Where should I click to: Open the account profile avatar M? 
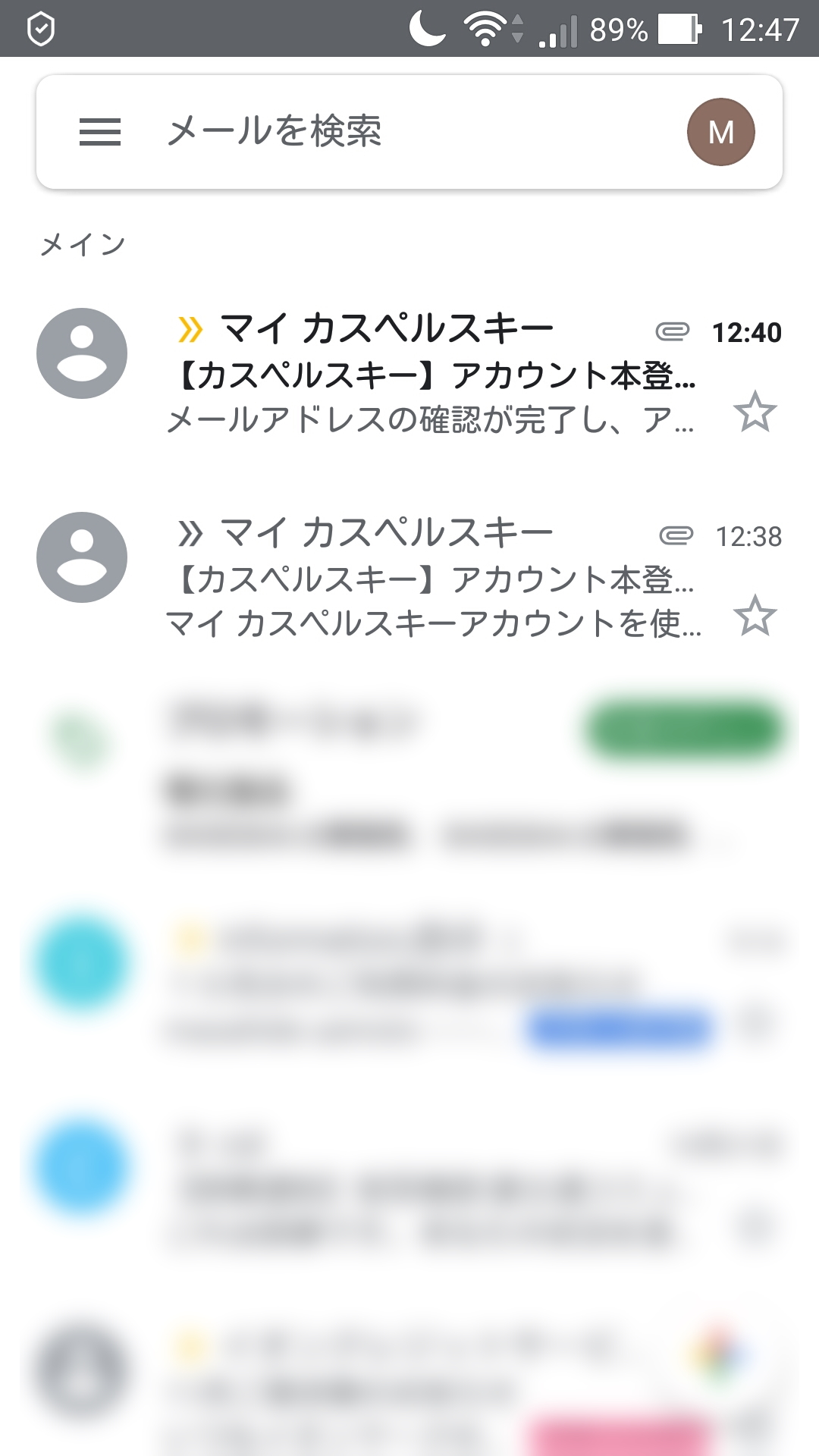coord(720,132)
